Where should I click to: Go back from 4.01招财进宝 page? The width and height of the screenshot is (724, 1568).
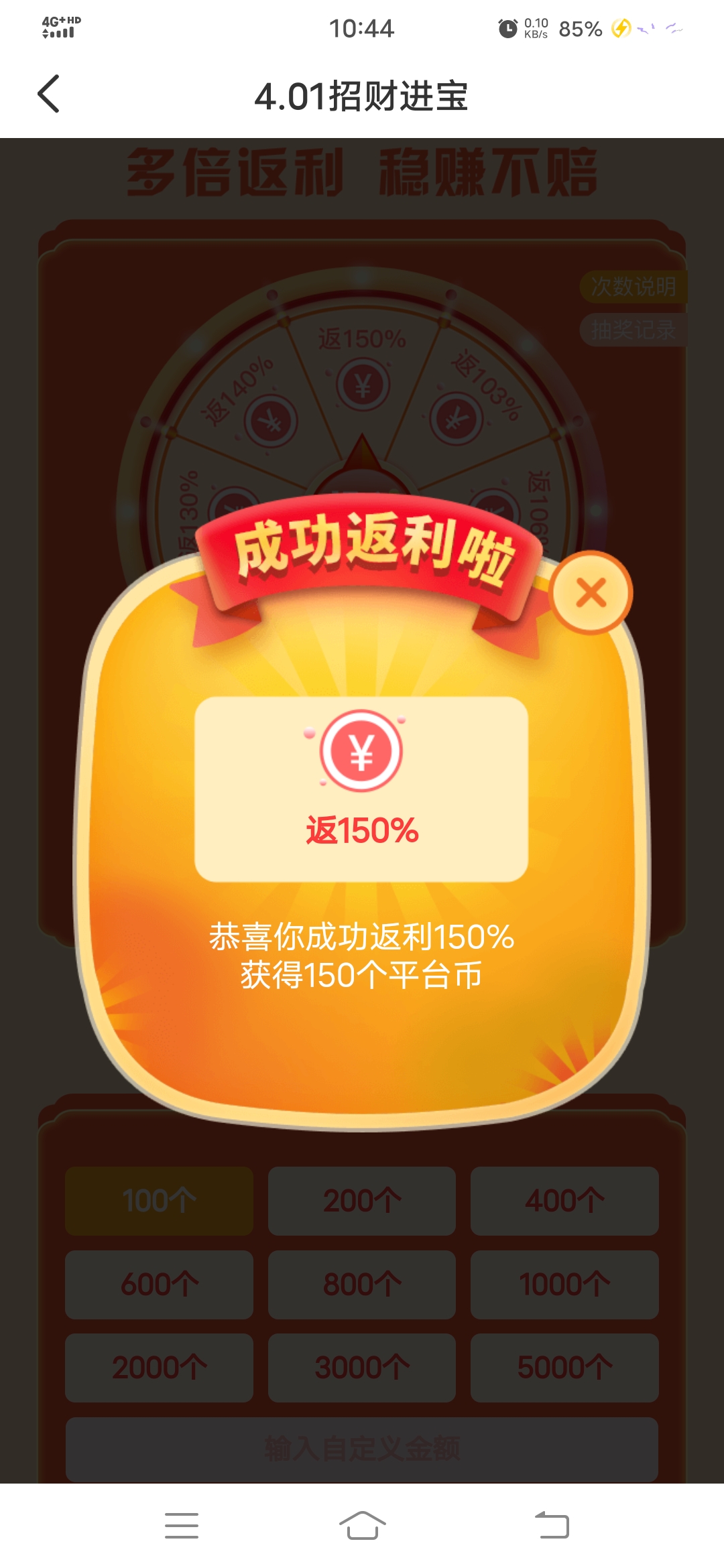pyautogui.click(x=49, y=94)
